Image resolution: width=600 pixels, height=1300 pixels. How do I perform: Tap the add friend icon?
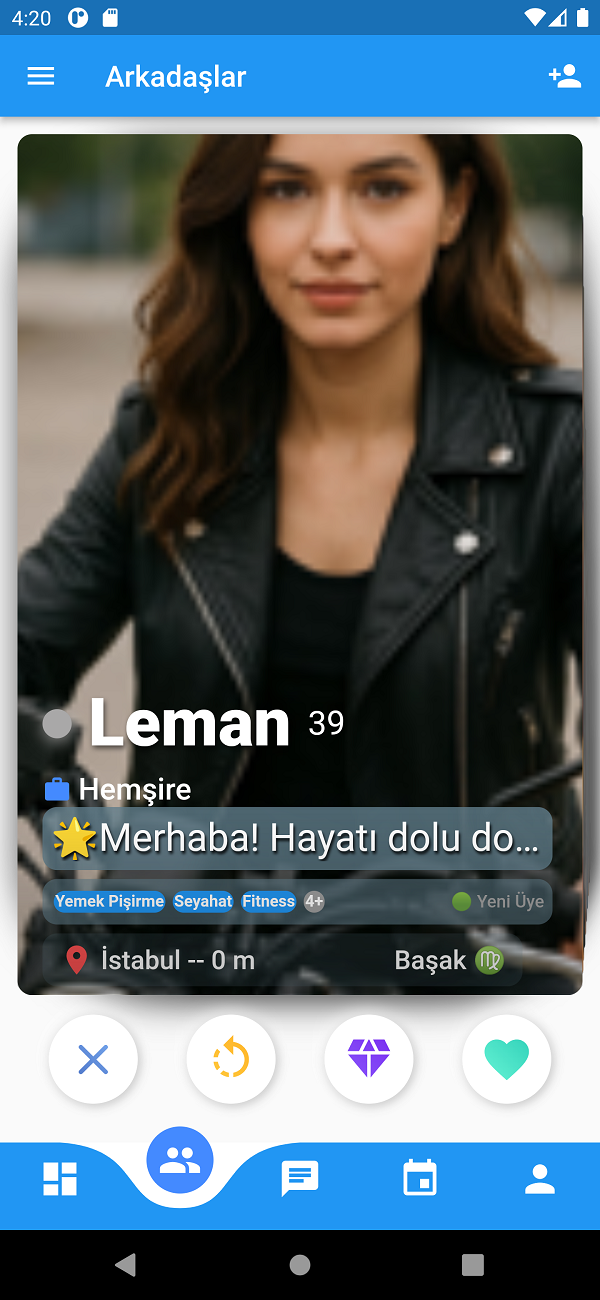coord(565,77)
